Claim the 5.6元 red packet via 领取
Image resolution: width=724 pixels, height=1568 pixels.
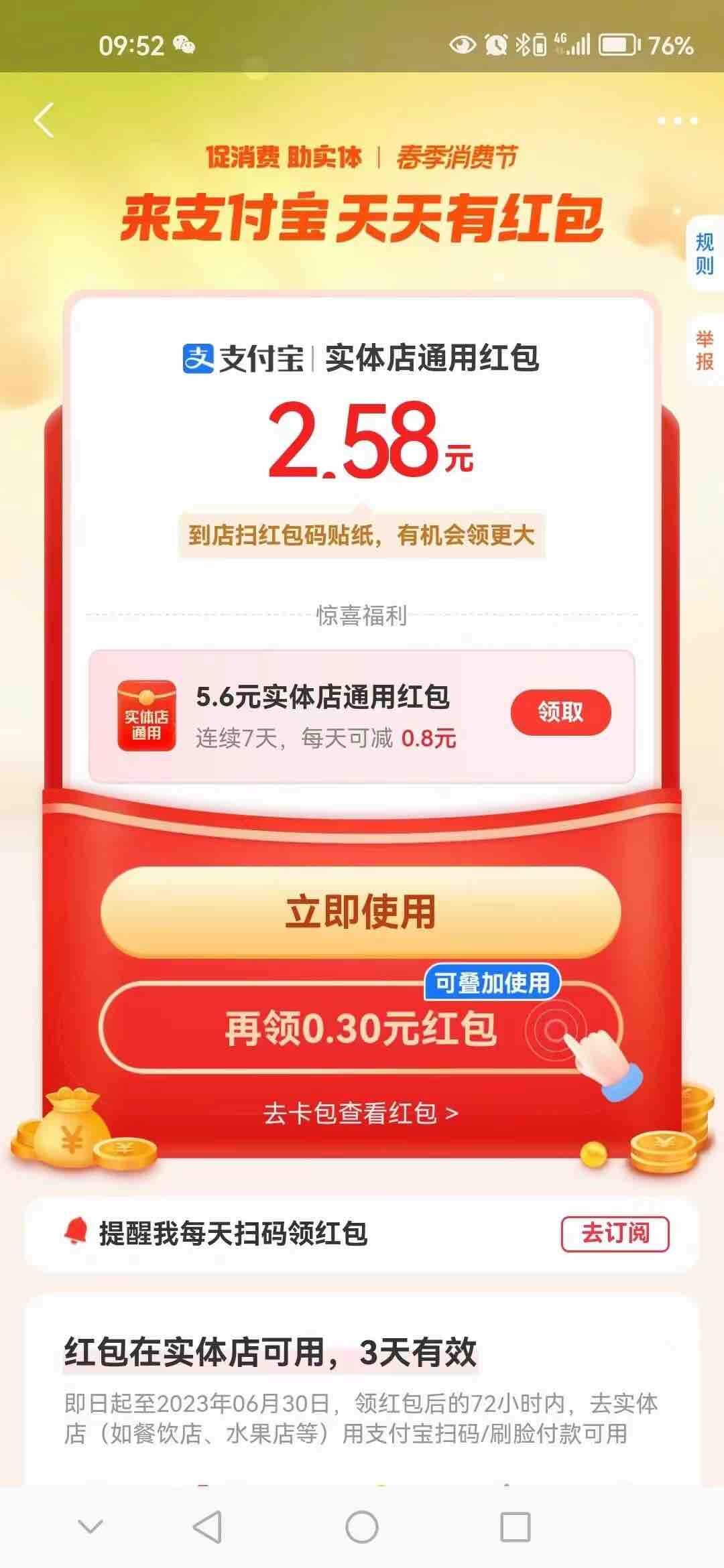(560, 712)
